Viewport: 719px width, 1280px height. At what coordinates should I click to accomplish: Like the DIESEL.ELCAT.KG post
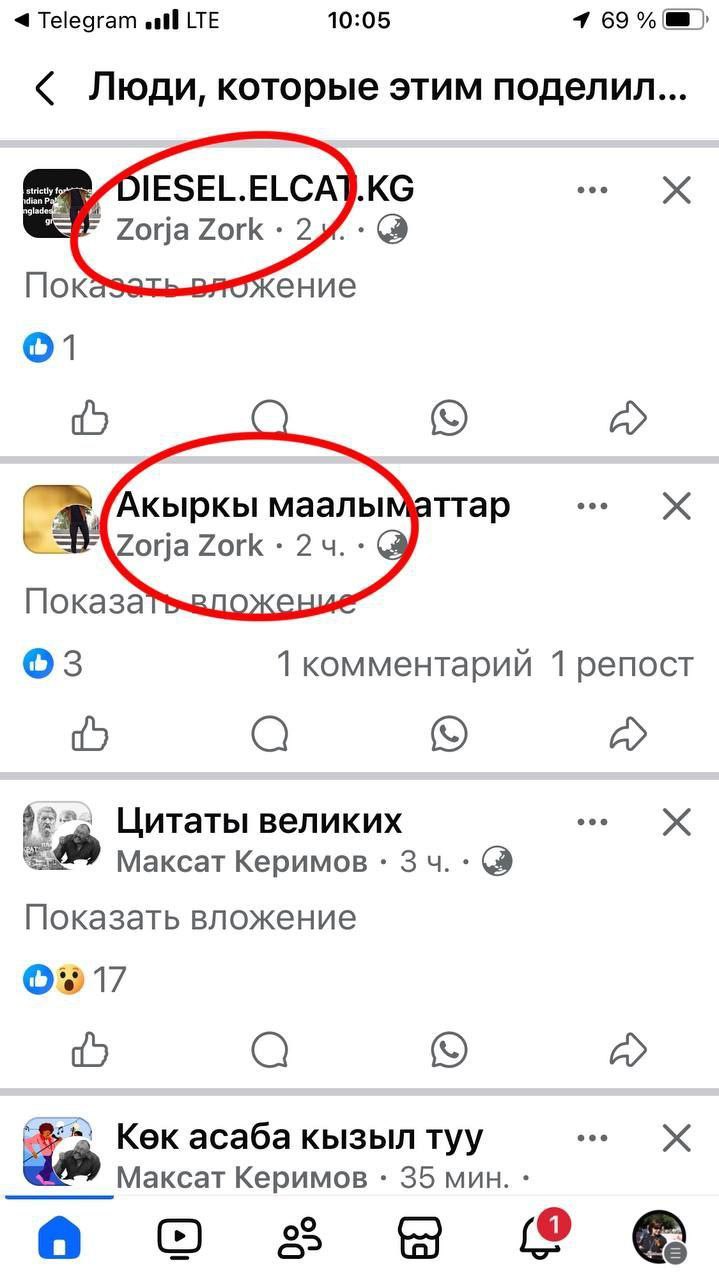[x=90, y=418]
